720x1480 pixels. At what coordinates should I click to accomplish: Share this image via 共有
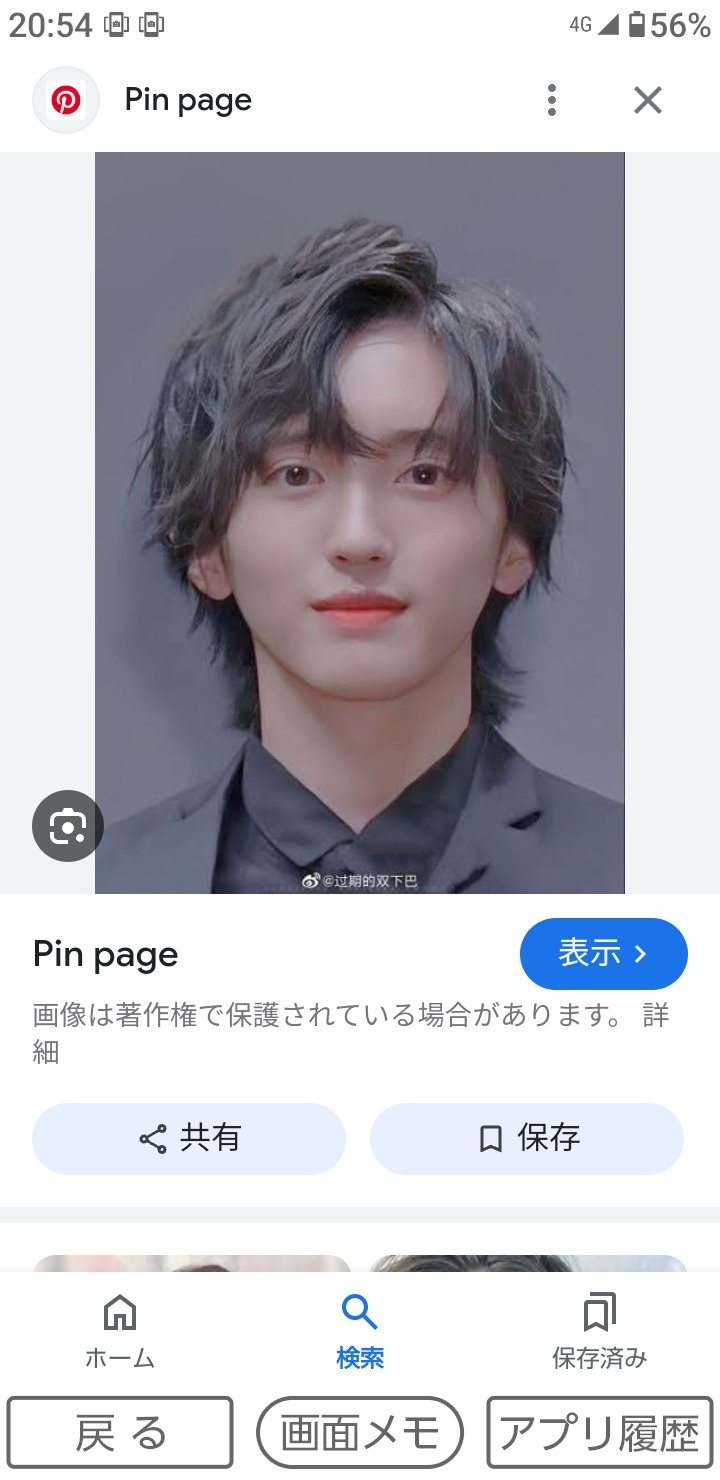189,1138
